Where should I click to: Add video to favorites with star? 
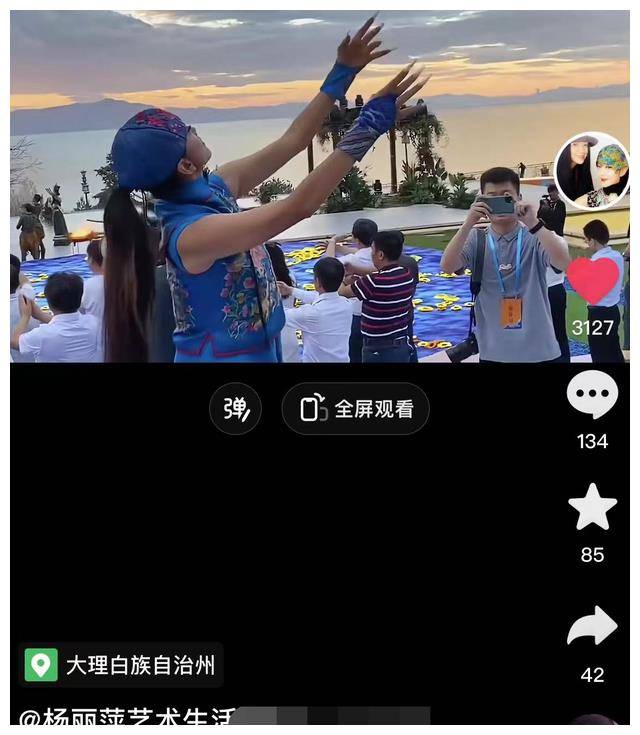pyautogui.click(x=592, y=507)
